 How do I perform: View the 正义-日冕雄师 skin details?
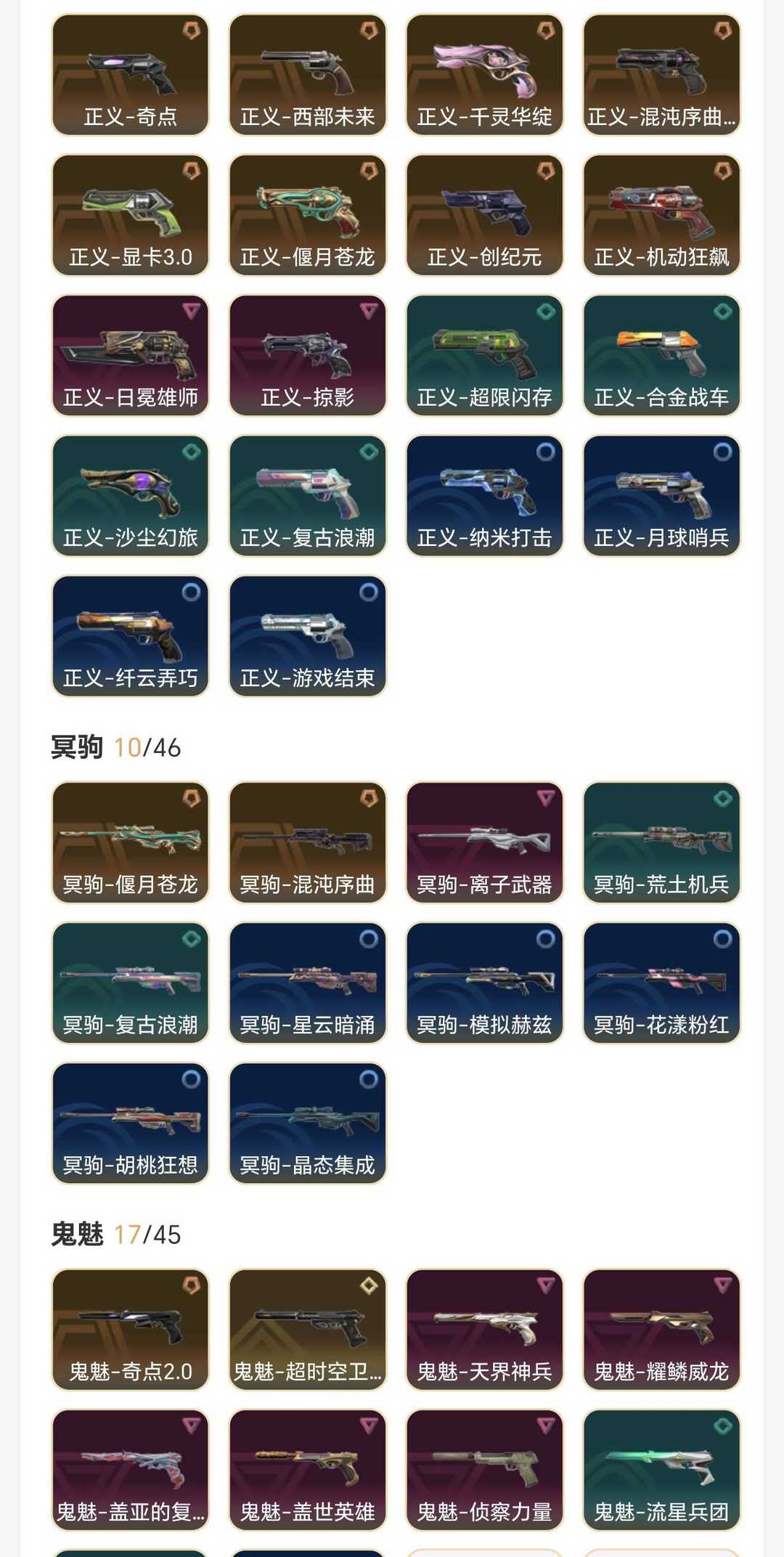click(131, 355)
